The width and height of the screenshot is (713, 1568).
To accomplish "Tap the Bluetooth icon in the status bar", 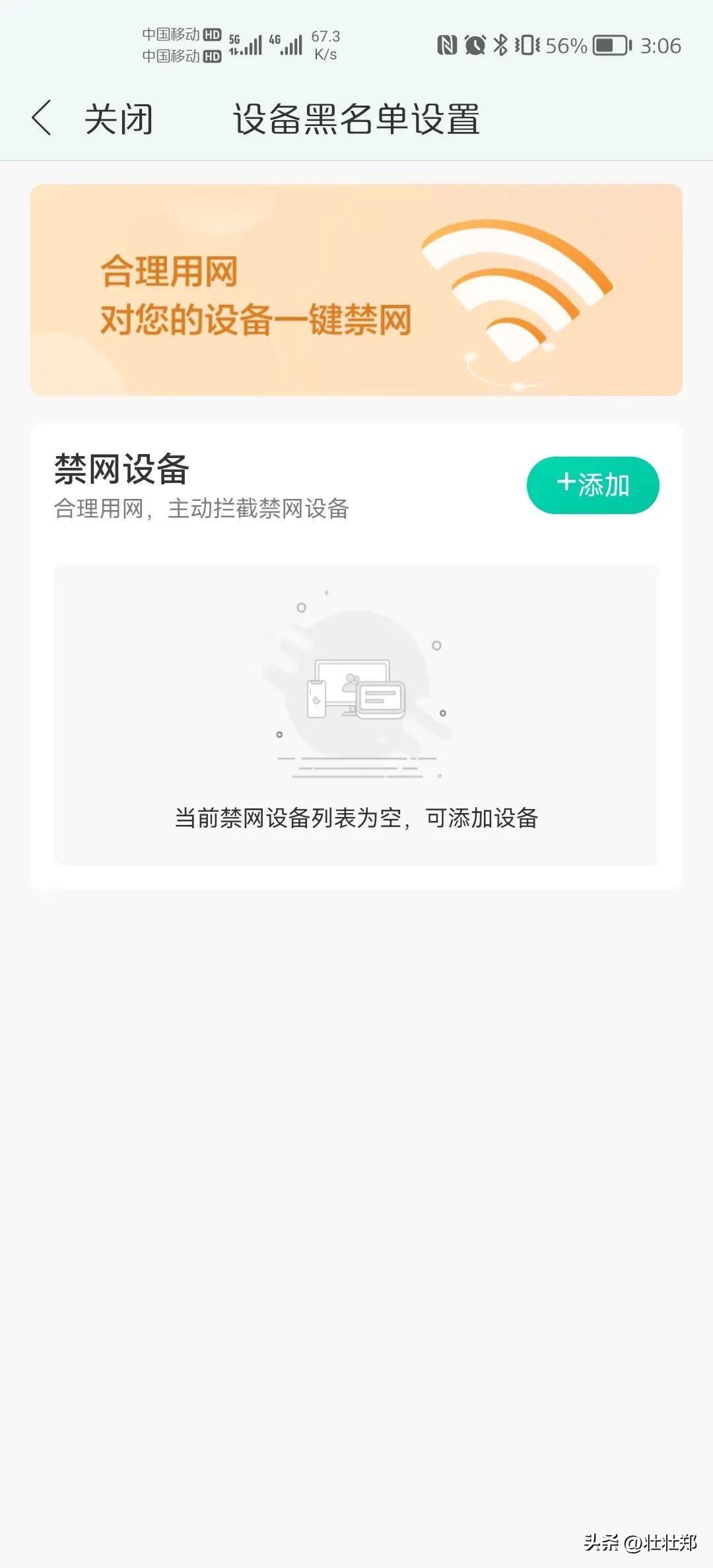I will [500, 46].
